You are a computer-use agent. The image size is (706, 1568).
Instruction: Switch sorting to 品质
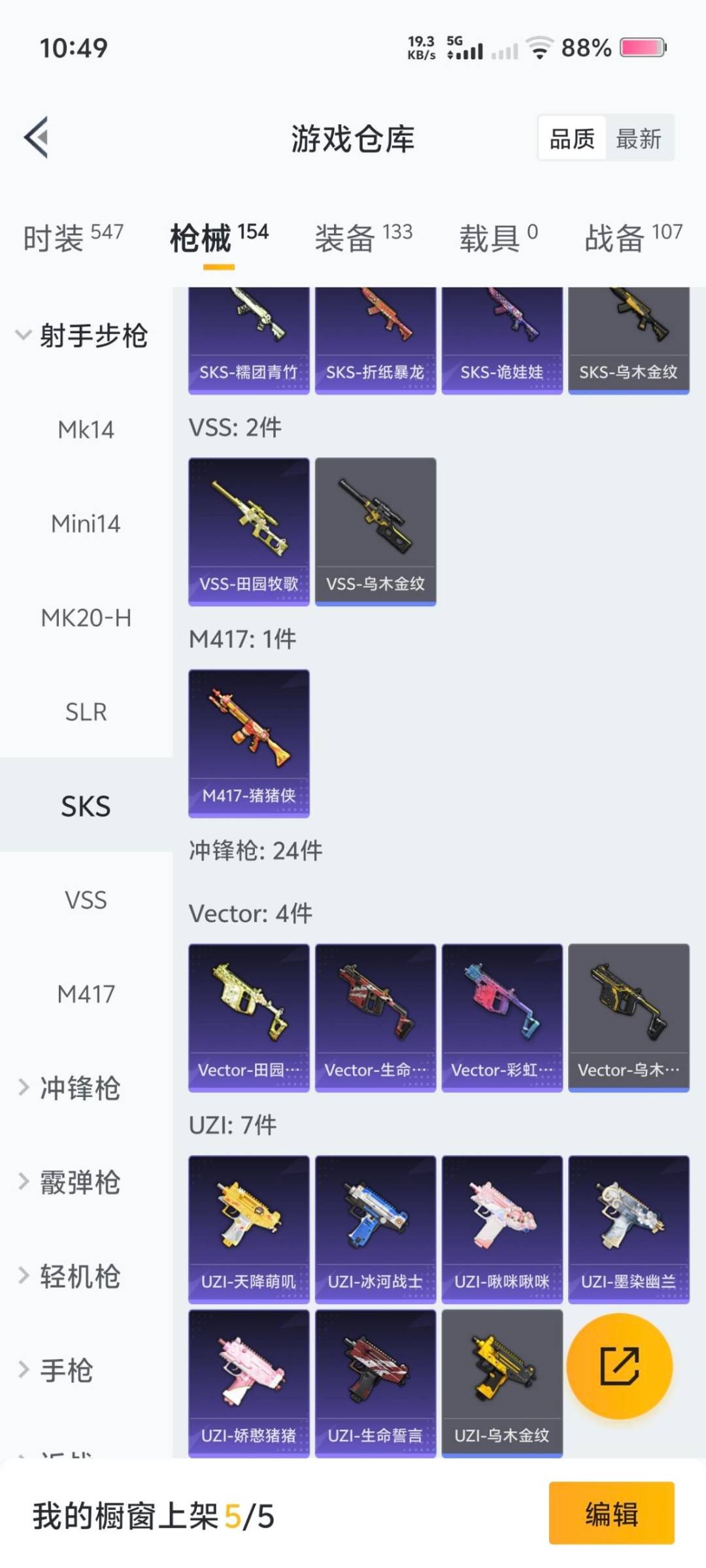click(x=572, y=139)
